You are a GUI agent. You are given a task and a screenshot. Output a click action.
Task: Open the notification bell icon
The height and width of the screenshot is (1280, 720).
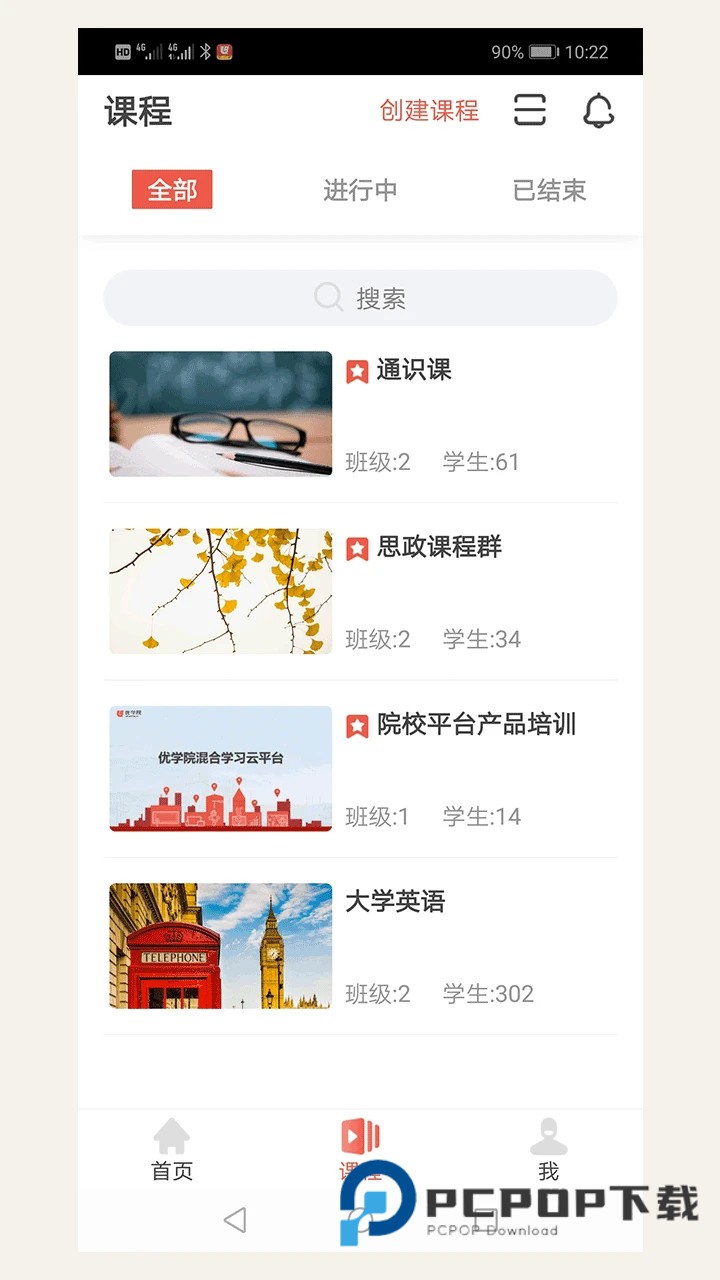(598, 112)
